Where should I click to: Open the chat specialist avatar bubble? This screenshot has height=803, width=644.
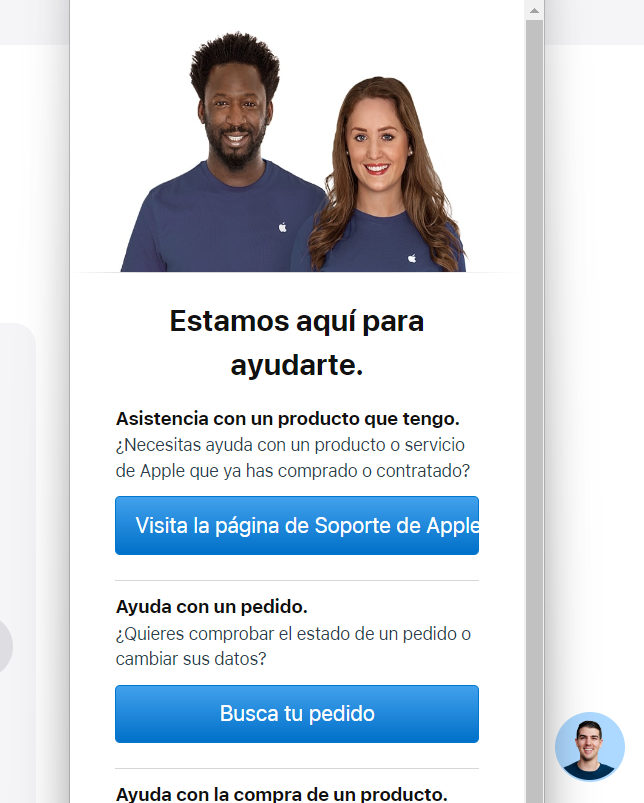(x=589, y=746)
